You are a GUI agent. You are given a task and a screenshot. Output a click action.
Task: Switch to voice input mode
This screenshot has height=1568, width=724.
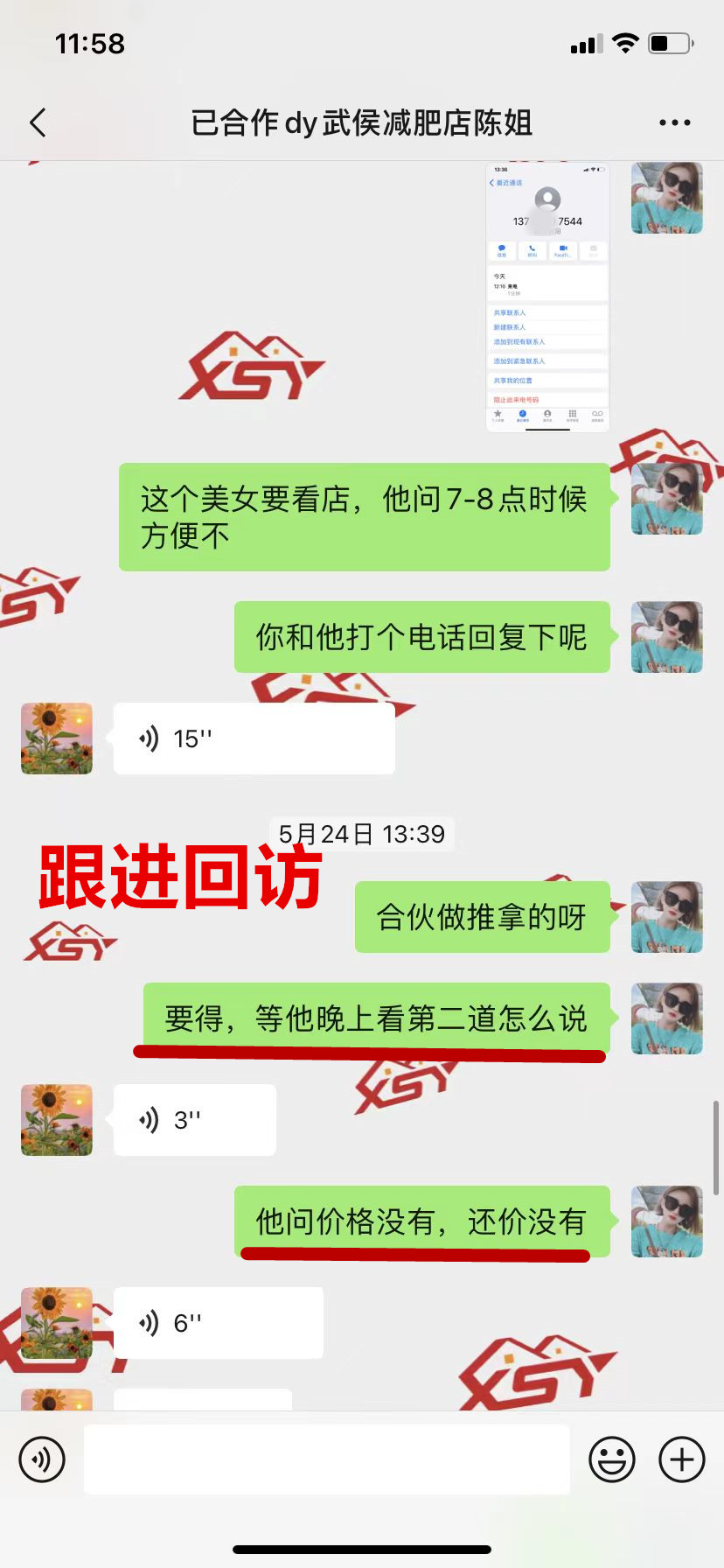point(42,1459)
